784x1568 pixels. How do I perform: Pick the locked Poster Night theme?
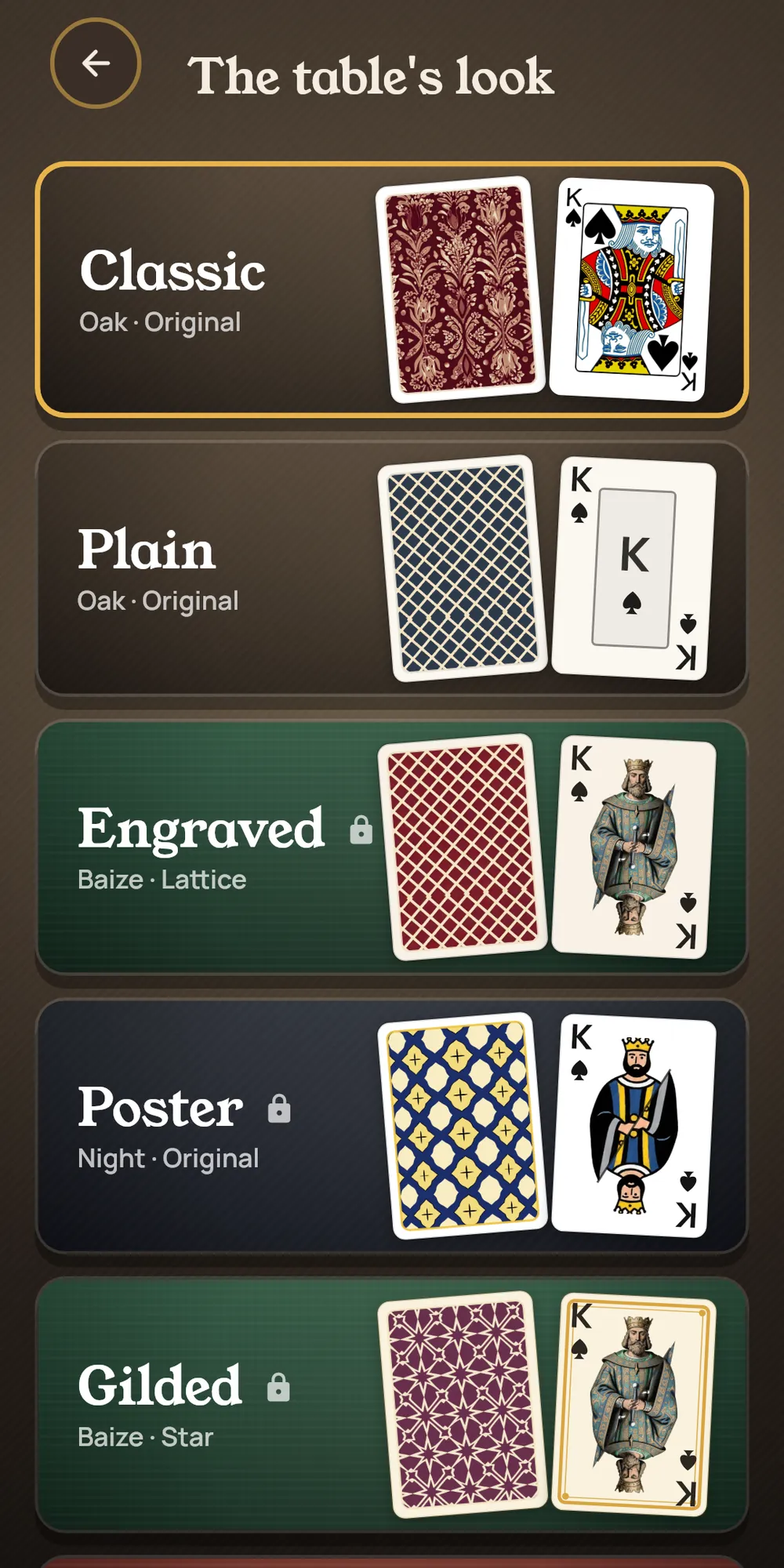[392, 1126]
